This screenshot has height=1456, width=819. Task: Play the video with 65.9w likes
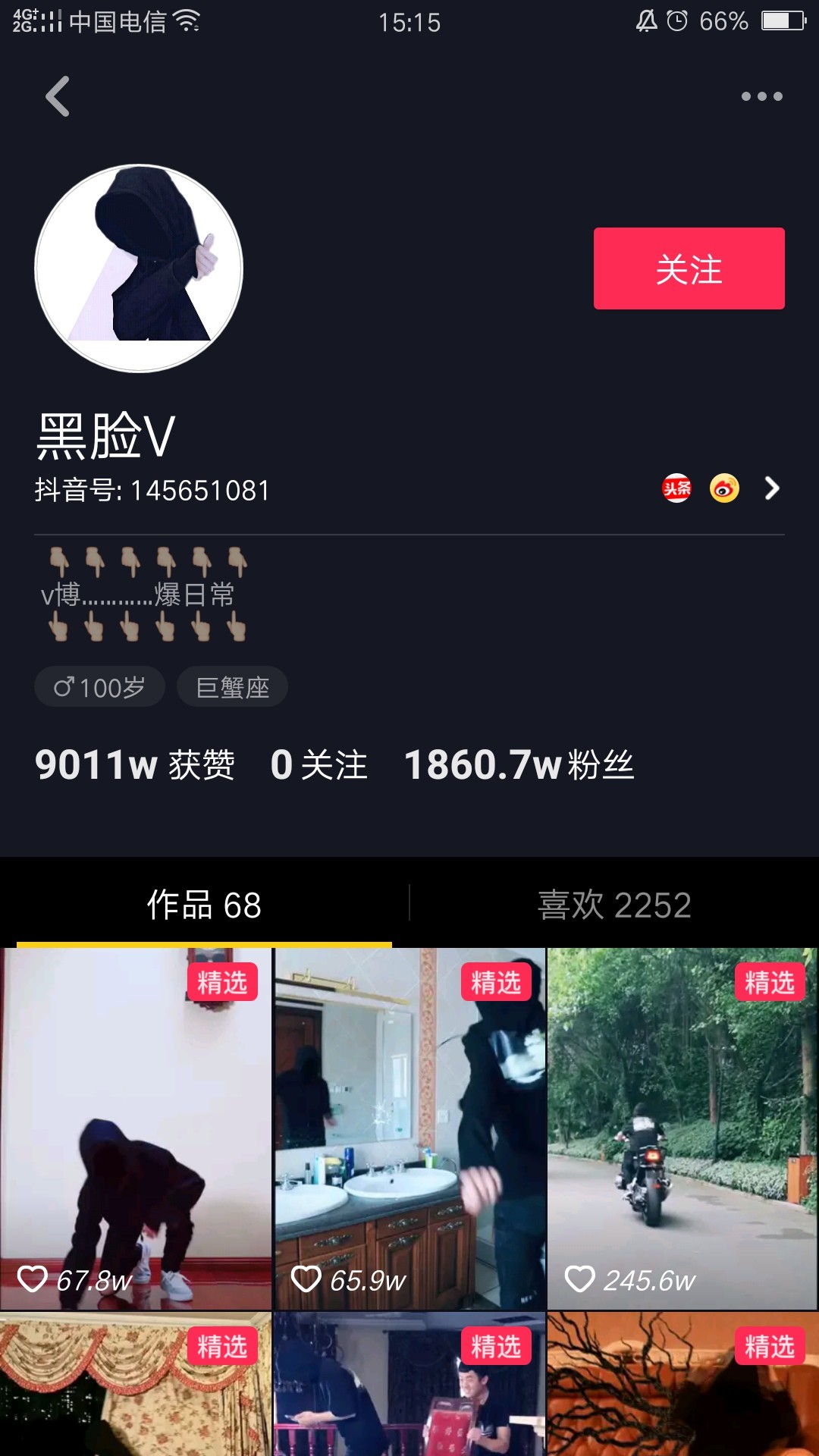coord(409,1128)
